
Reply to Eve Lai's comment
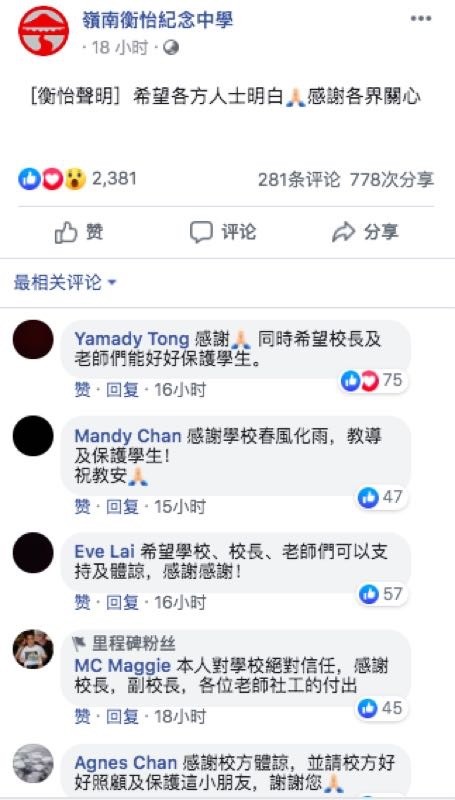pos(122,603)
